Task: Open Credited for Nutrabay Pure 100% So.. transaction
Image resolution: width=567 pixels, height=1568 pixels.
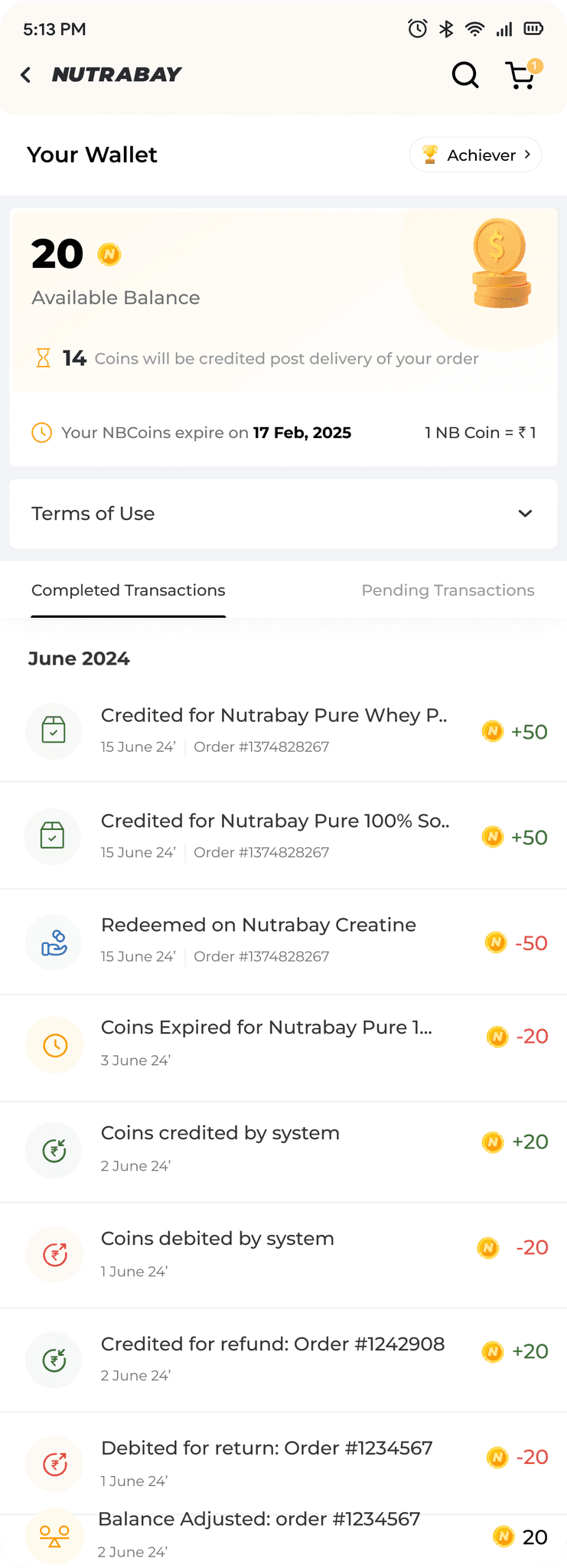Action: click(283, 836)
